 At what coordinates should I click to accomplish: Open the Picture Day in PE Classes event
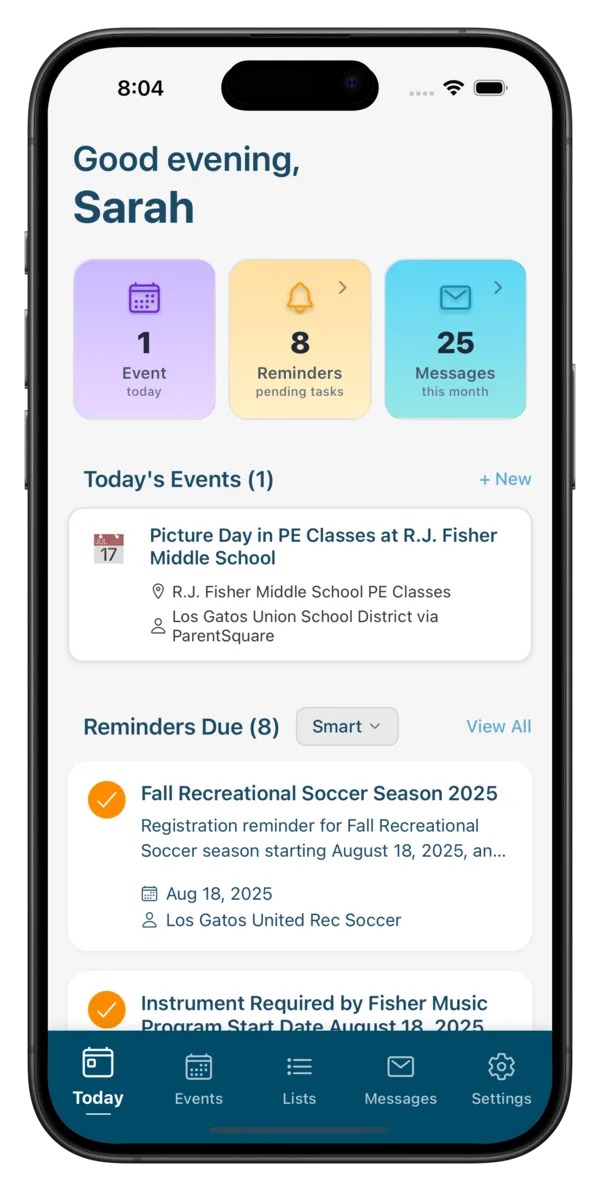(300, 584)
